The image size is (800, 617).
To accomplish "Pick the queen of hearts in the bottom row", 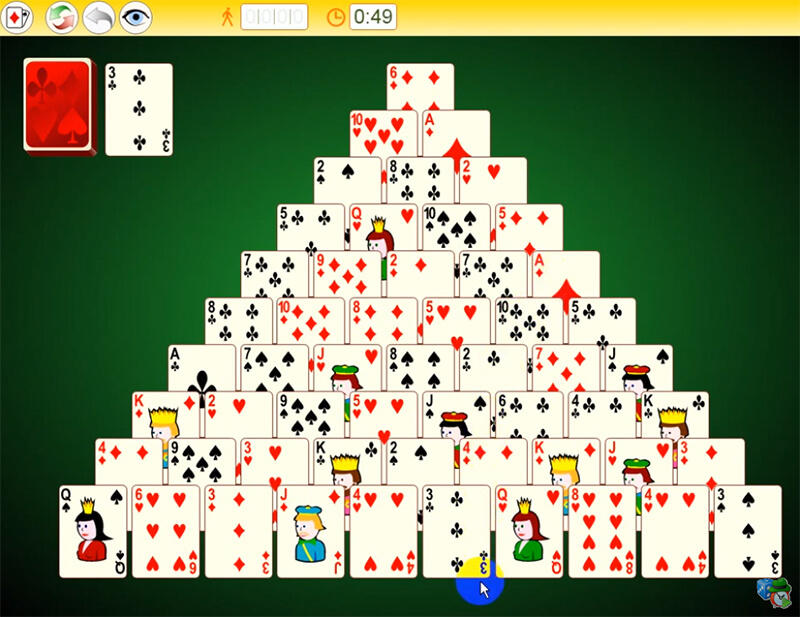I will coord(529,532).
